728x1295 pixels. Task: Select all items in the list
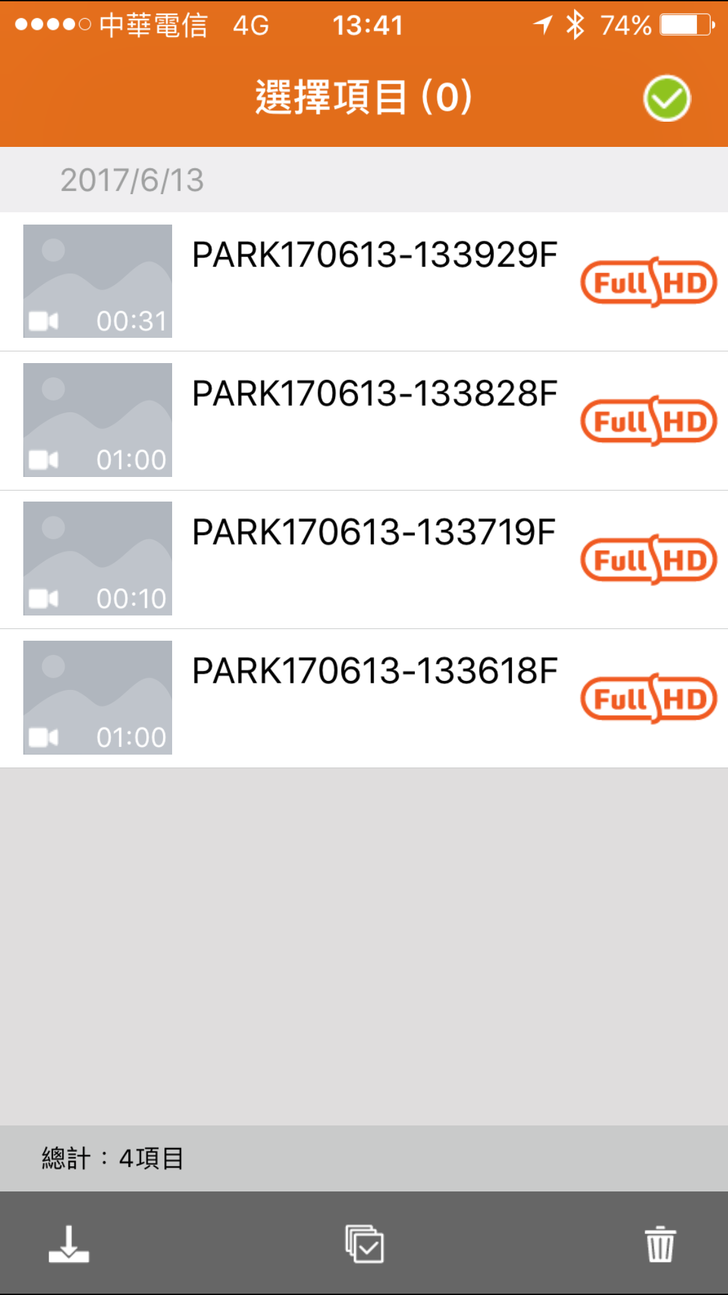click(364, 1244)
